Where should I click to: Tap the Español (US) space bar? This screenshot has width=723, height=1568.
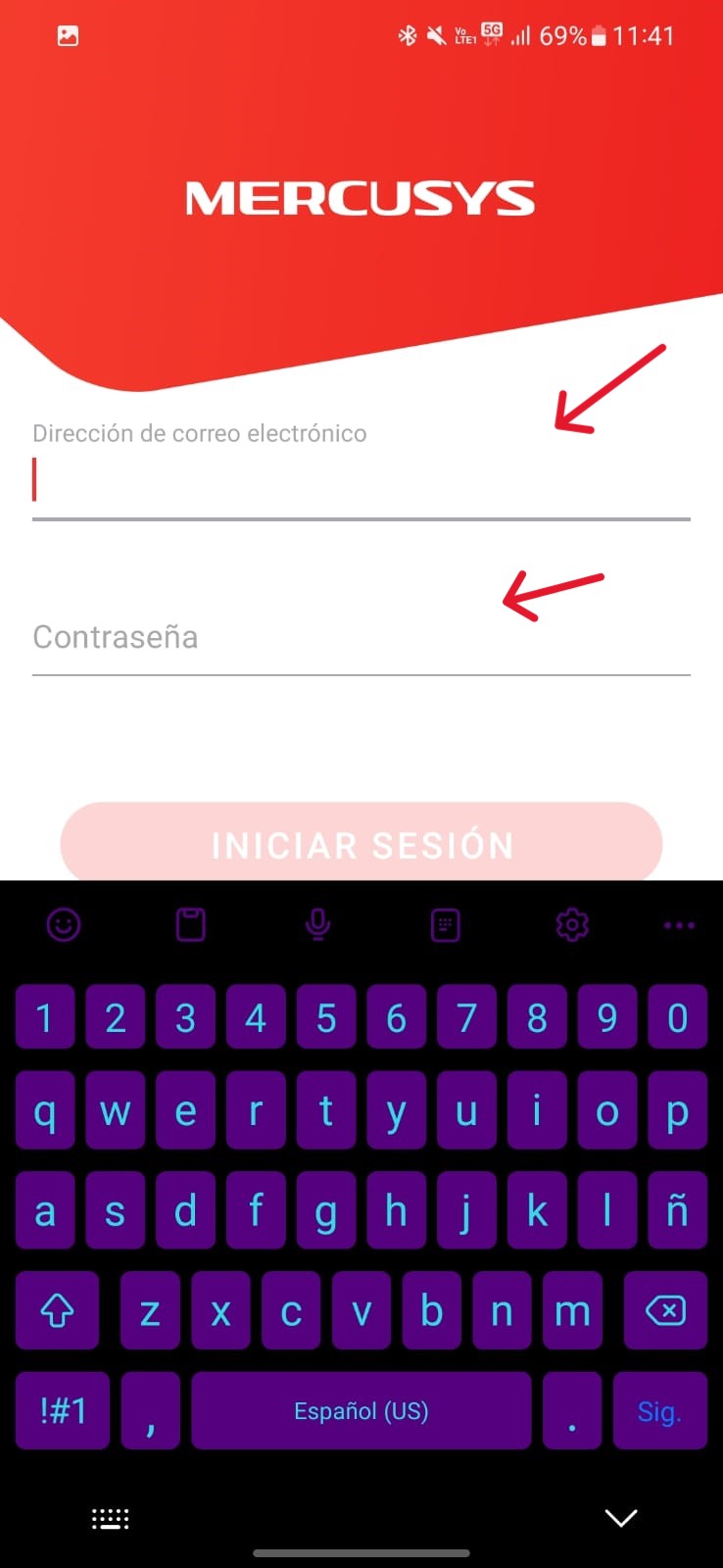[361, 1411]
